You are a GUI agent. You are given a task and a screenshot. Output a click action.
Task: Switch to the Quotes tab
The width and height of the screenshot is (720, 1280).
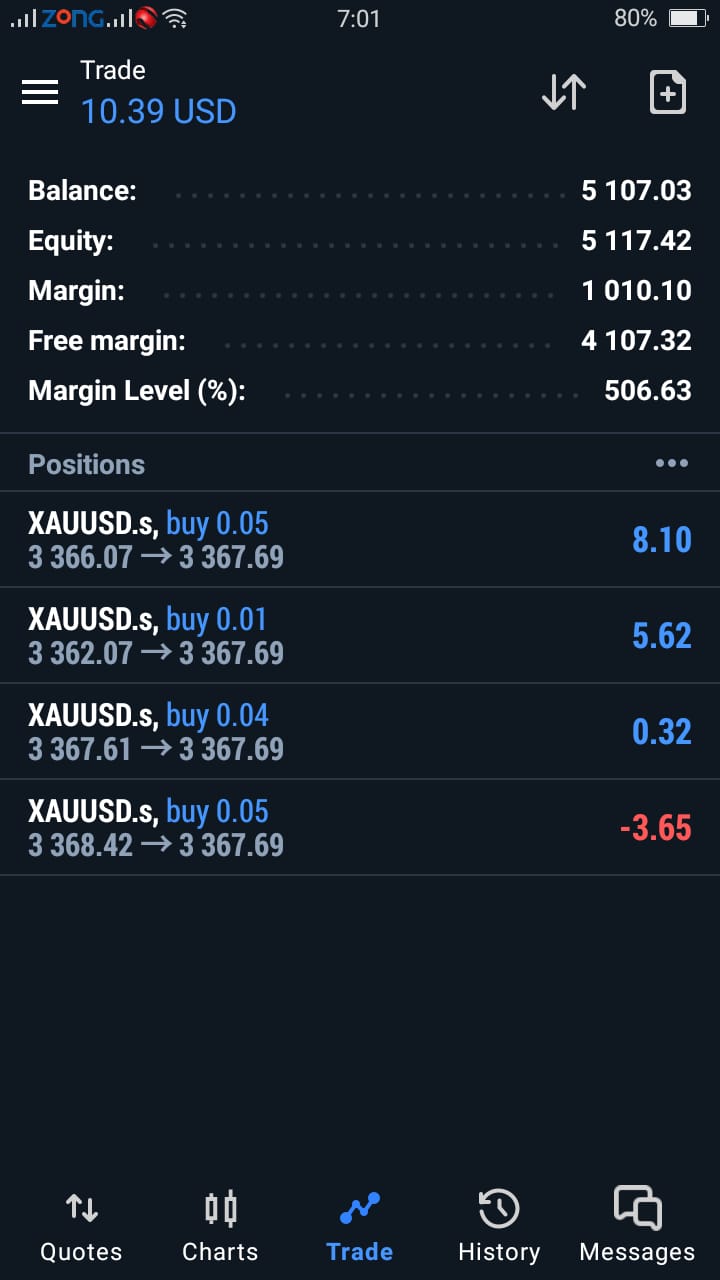coord(81,1226)
